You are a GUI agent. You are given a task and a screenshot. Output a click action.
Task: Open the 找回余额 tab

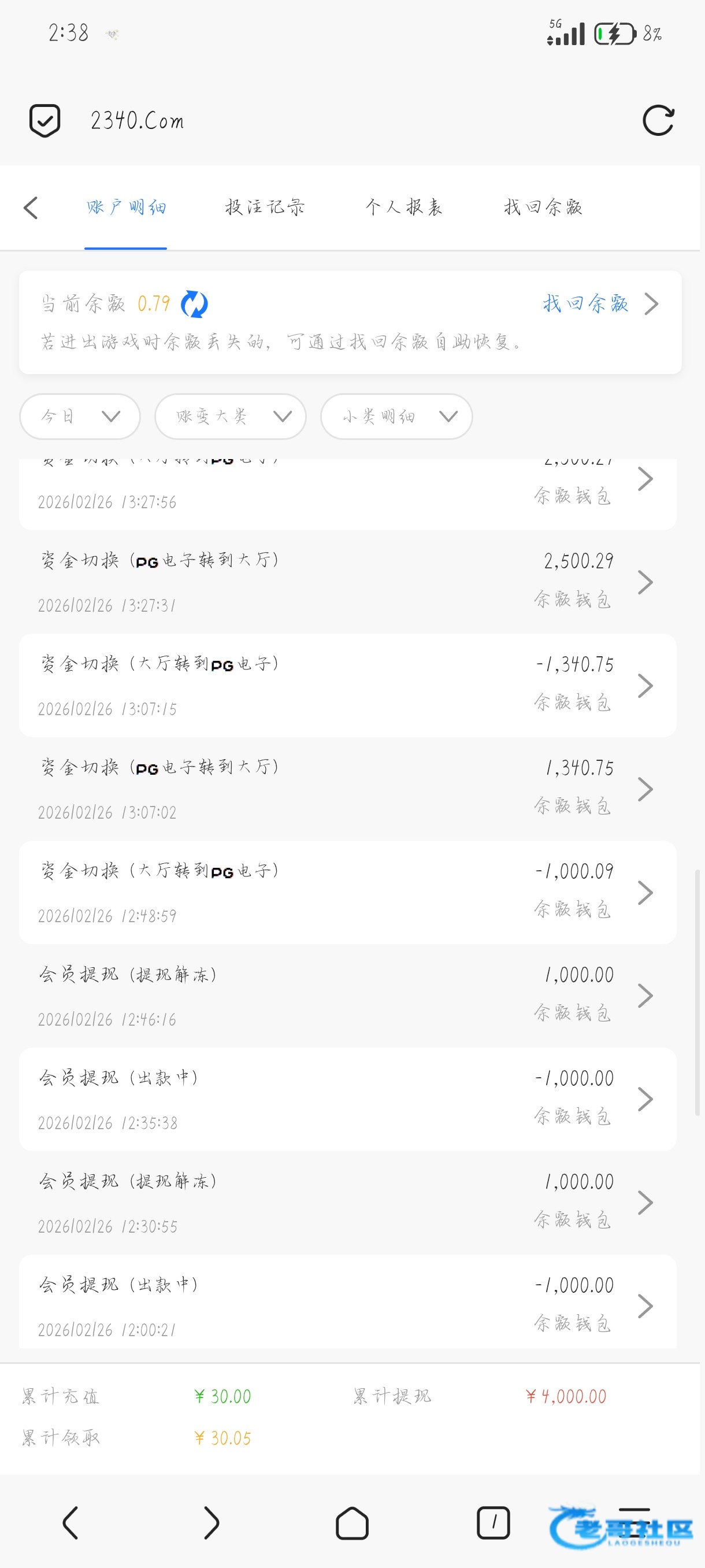(x=543, y=208)
